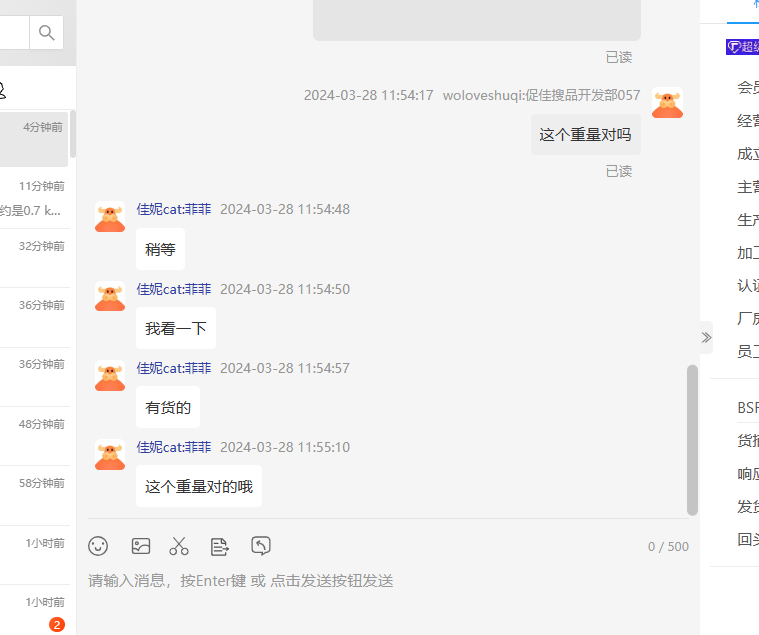Image resolution: width=759 pixels, height=635 pixels.
Task: Open the document send icon
Action: tap(220, 546)
